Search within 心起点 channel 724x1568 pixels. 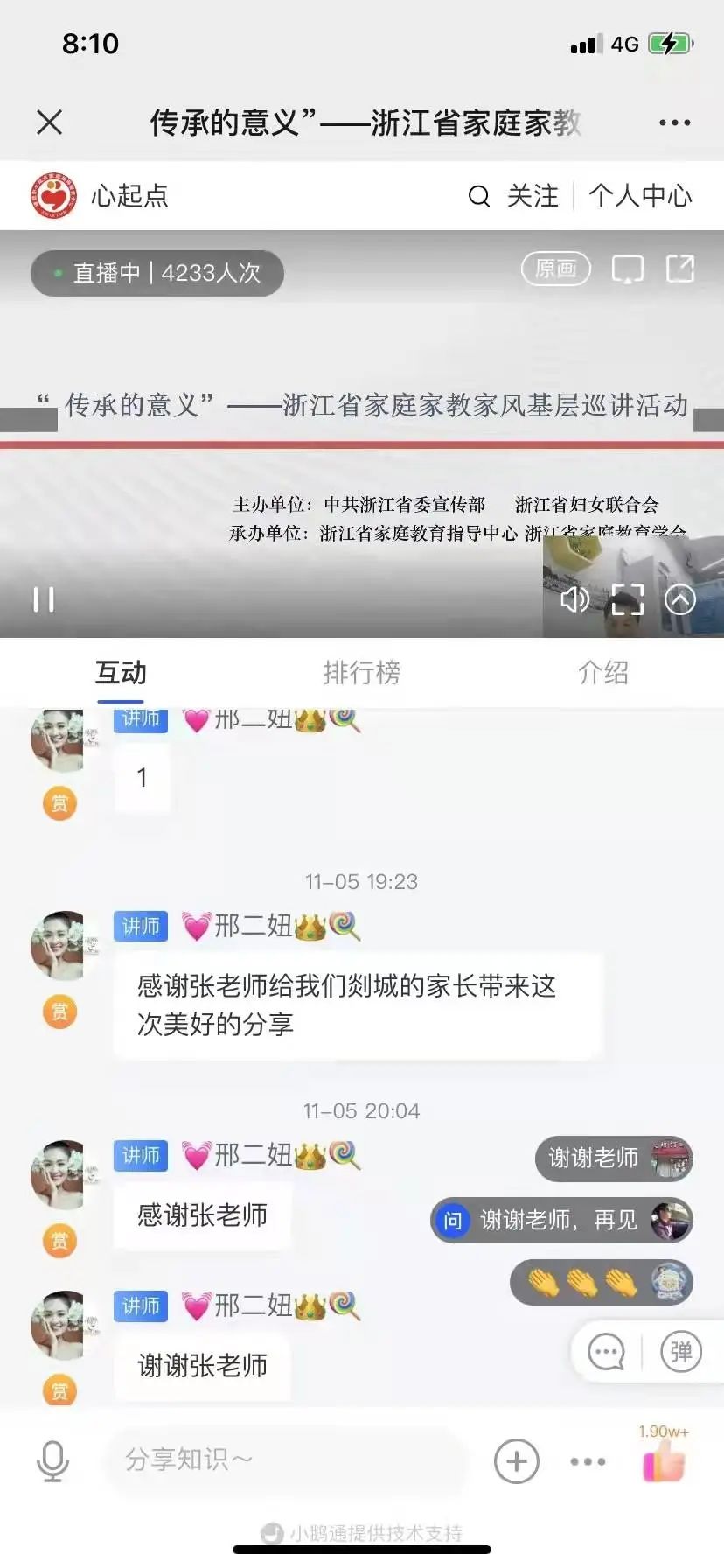point(478,196)
